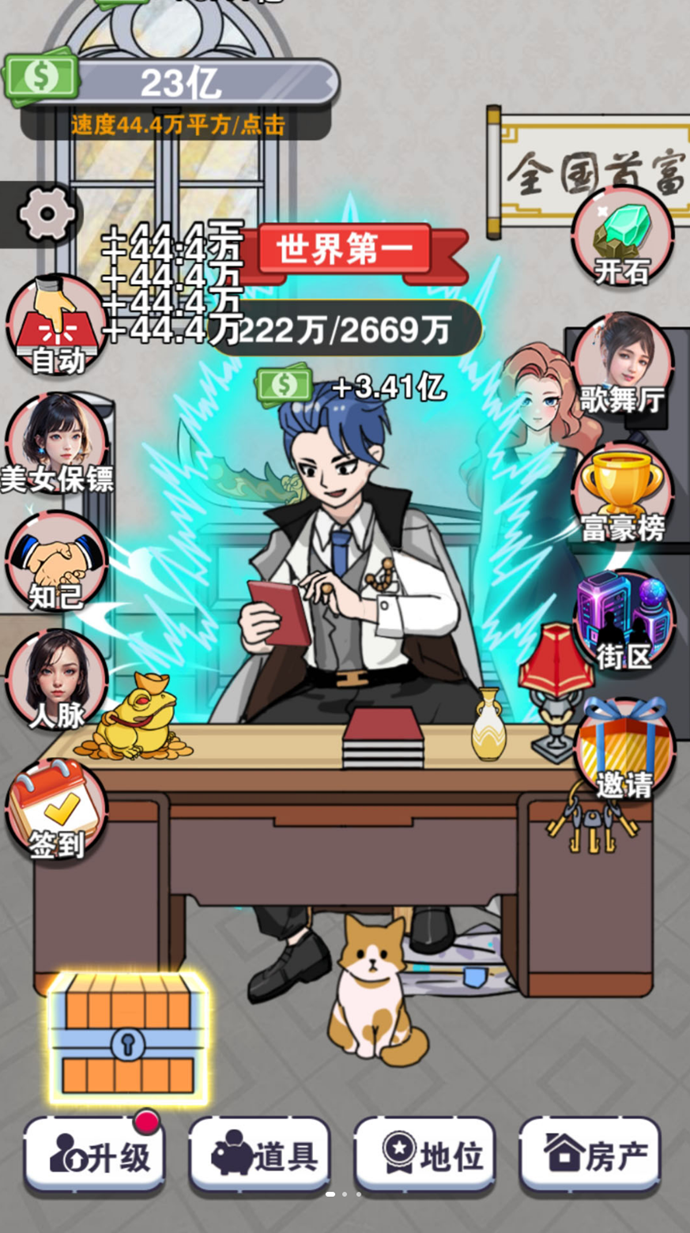Switch to the 升级 upgrade tab
690x1233 pixels.
(x=95, y=1156)
